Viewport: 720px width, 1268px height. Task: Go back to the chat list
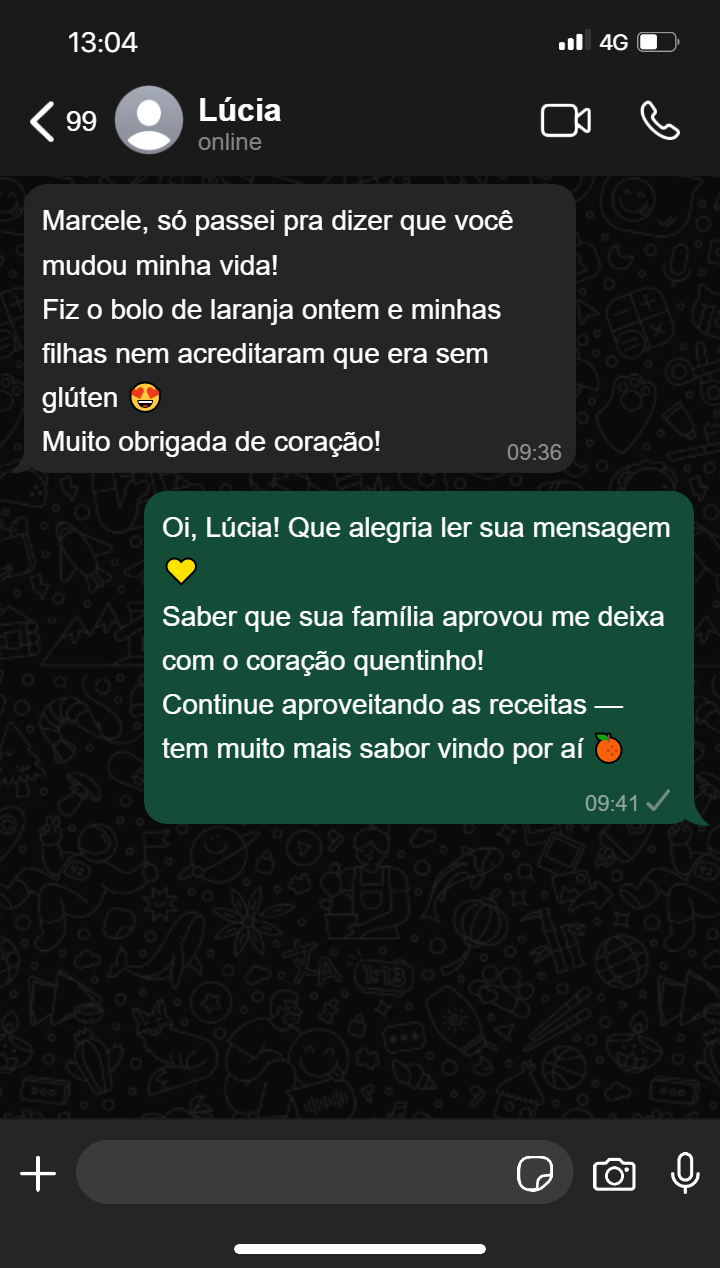tap(62, 121)
